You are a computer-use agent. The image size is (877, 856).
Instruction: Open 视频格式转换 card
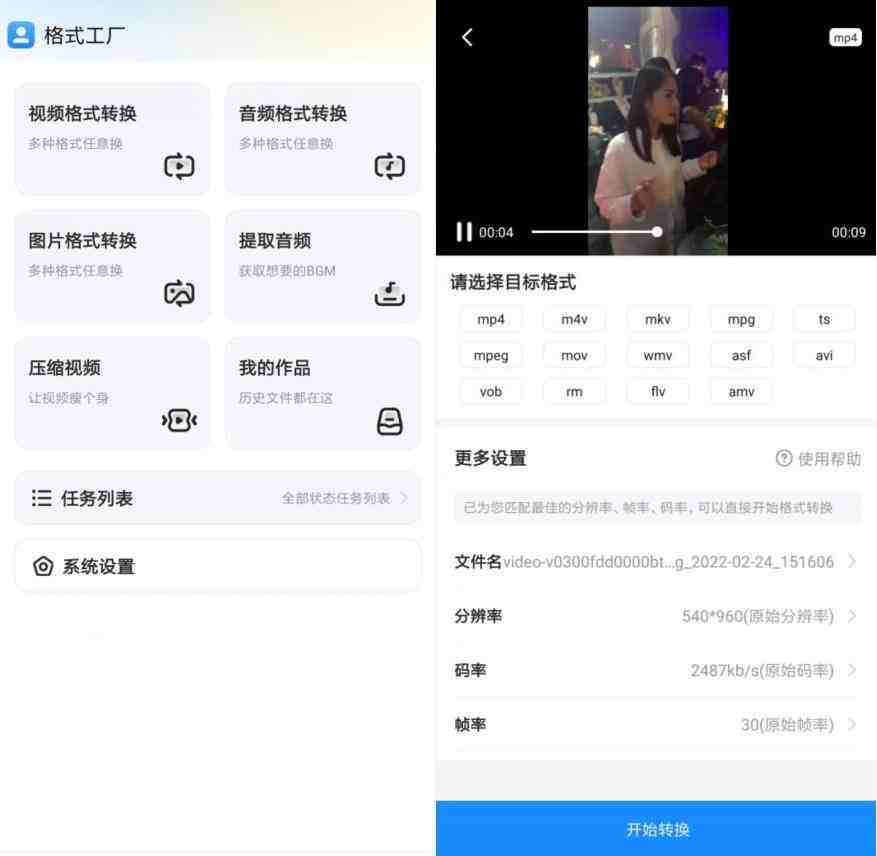tap(113, 138)
